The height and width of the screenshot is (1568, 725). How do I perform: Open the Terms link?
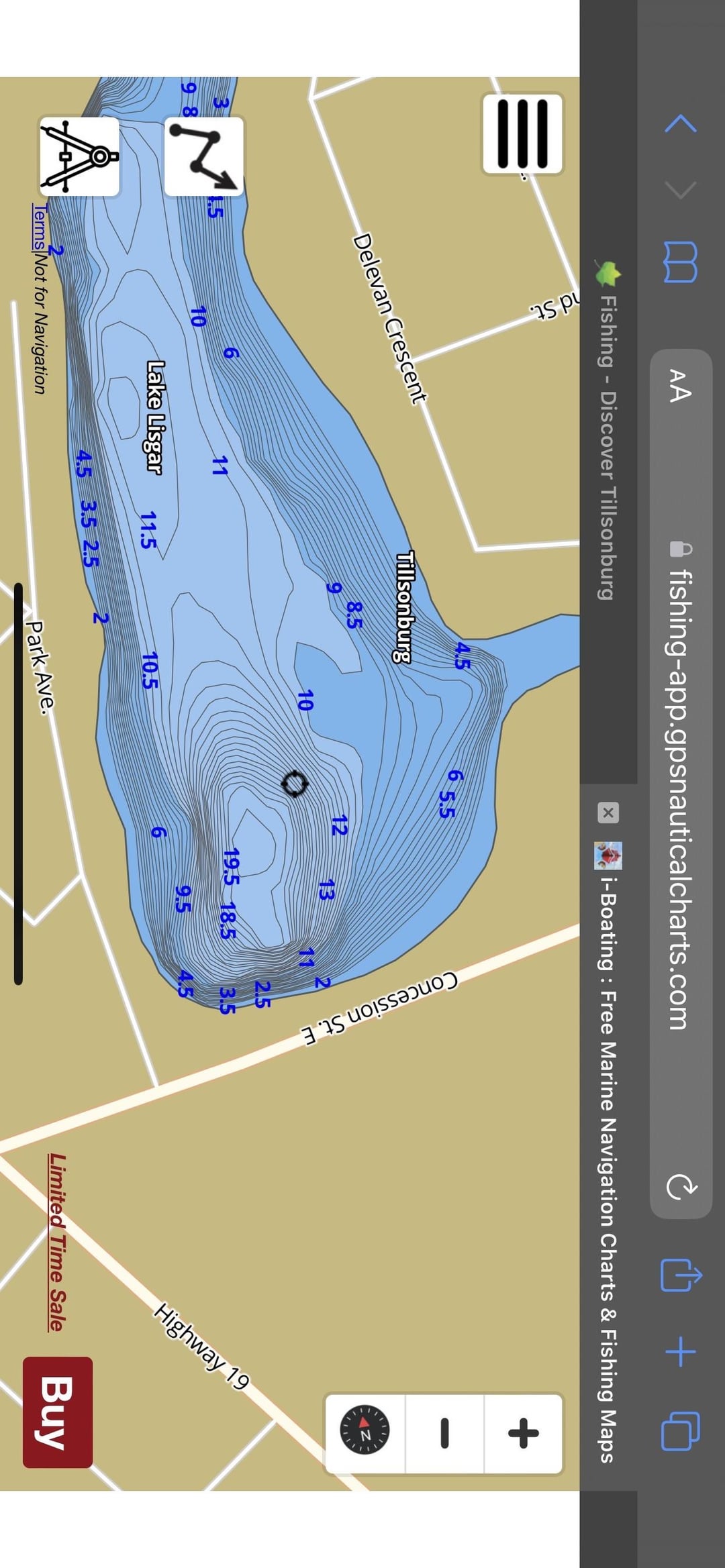[x=39, y=227]
